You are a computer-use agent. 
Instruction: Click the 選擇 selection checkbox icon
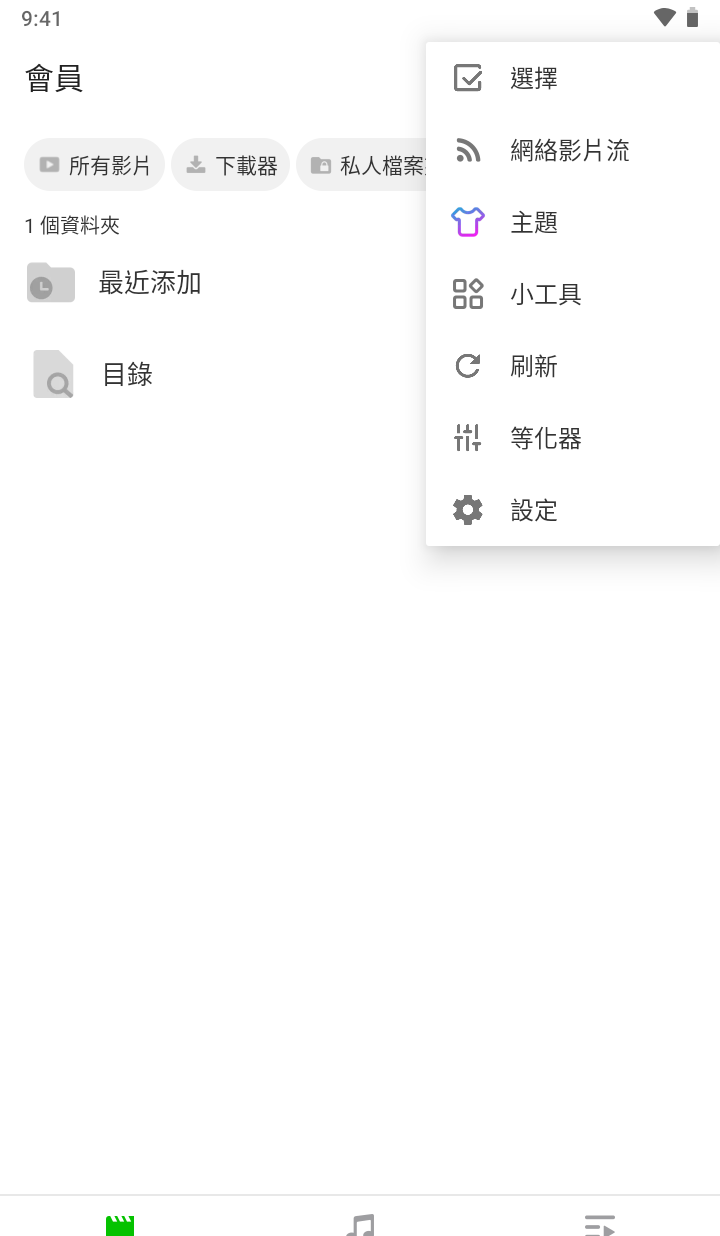pos(467,78)
